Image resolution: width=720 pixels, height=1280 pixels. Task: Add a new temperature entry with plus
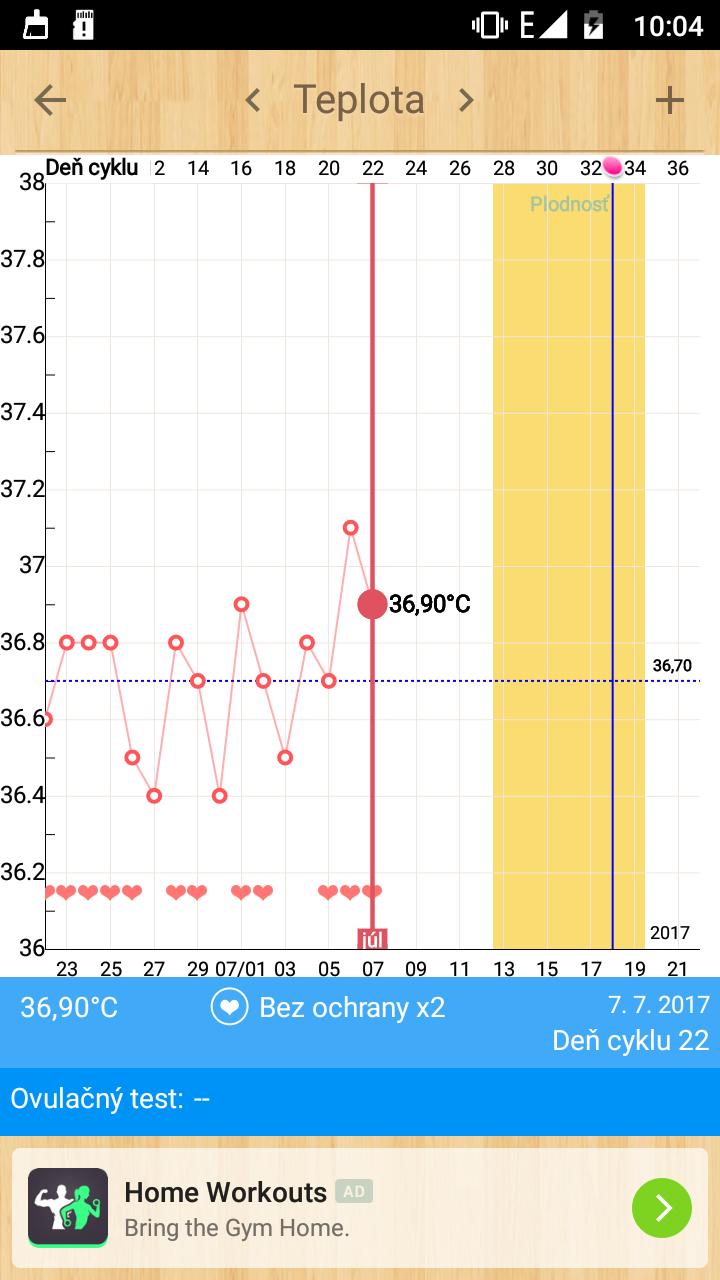669,100
